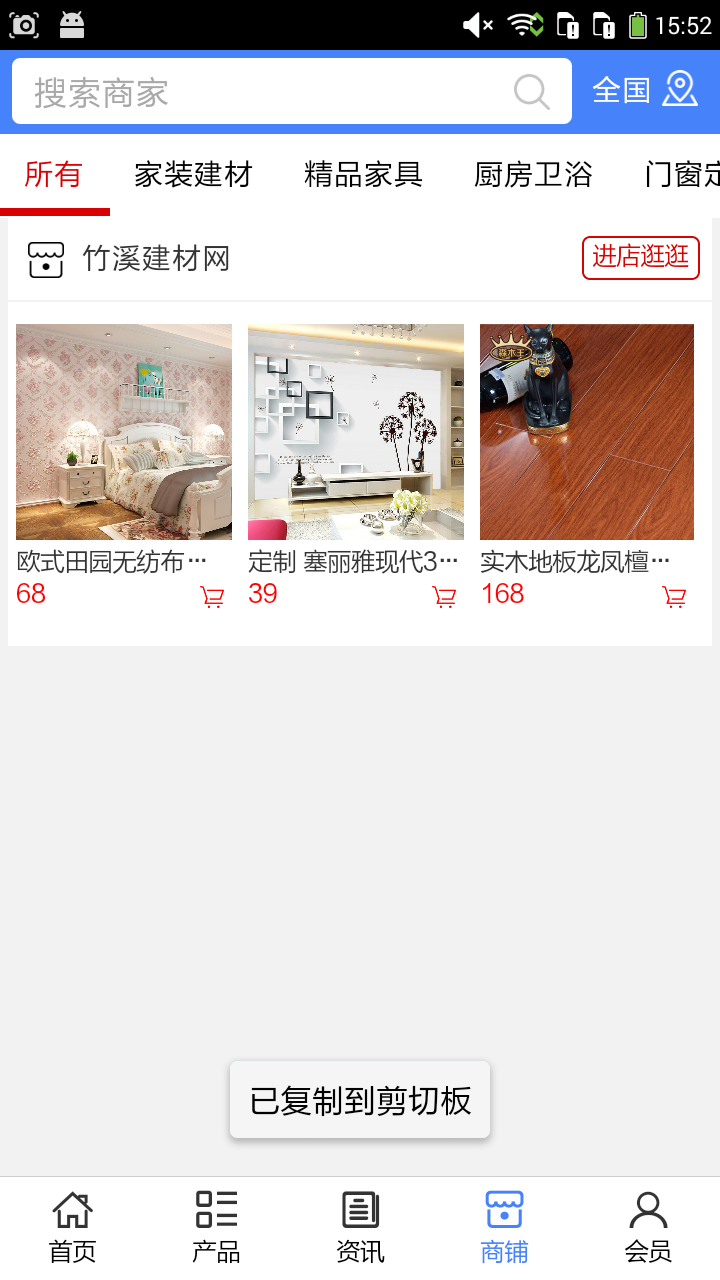Viewport: 720px width, 1280px height.
Task: Switch to the 厨房卫浴 tab
Action: point(533,175)
